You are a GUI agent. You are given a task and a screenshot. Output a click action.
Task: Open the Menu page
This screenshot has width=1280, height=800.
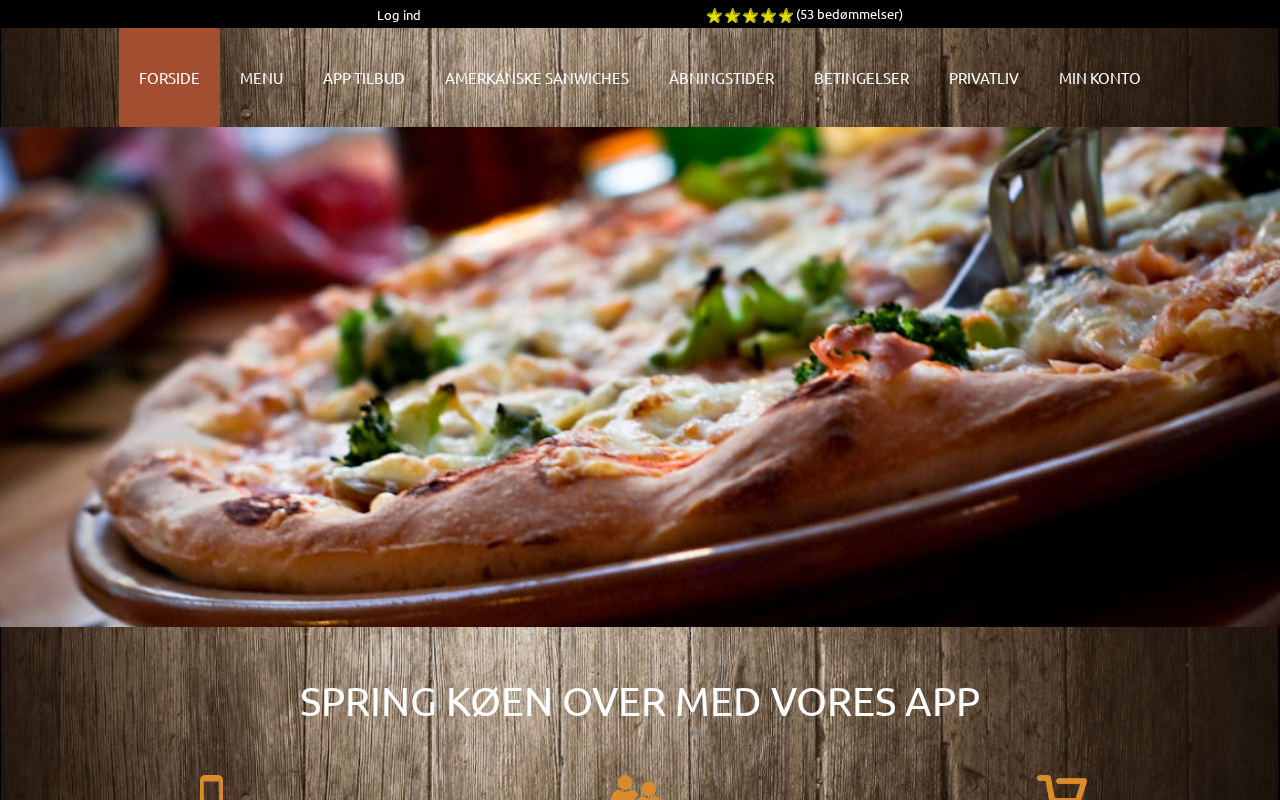pos(261,78)
